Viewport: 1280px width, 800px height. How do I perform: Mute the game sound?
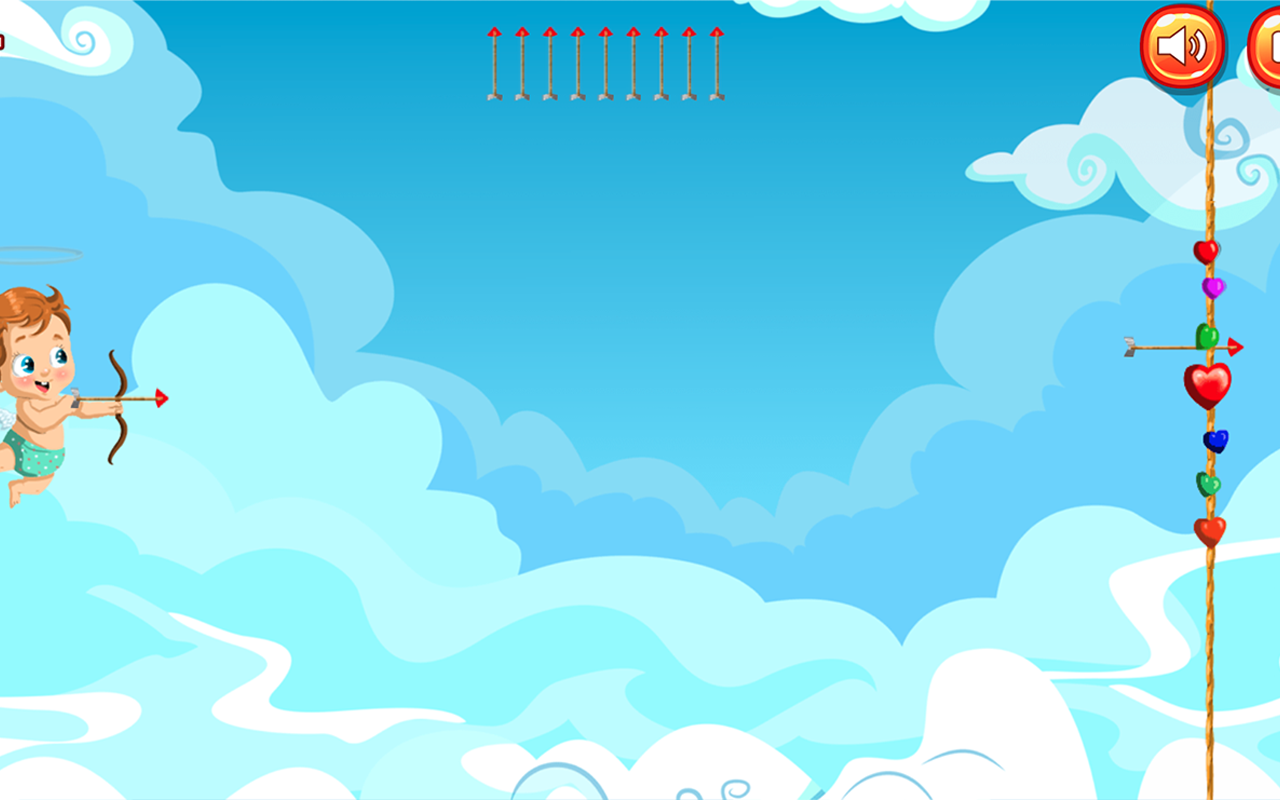coord(1183,46)
